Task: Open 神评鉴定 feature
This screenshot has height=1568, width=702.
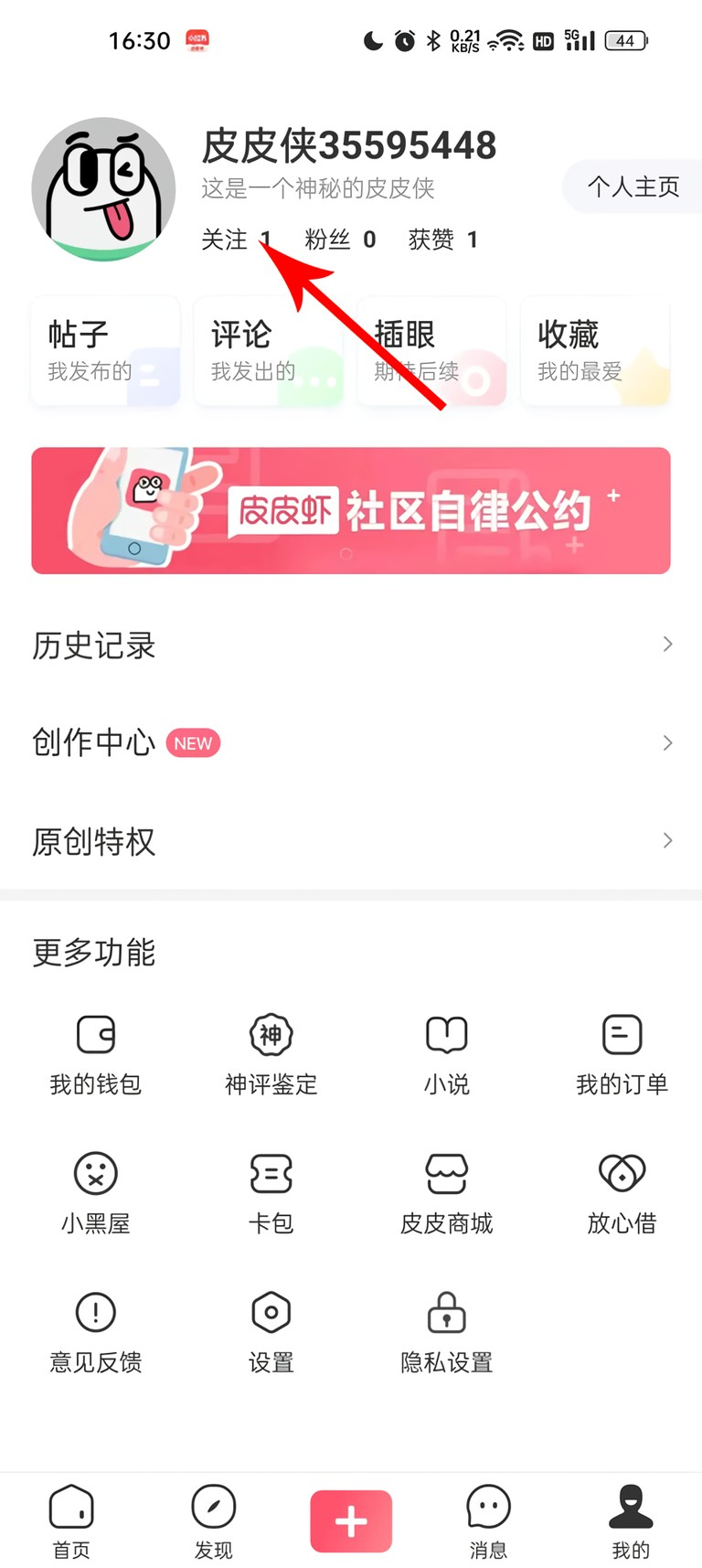Action: click(271, 1054)
